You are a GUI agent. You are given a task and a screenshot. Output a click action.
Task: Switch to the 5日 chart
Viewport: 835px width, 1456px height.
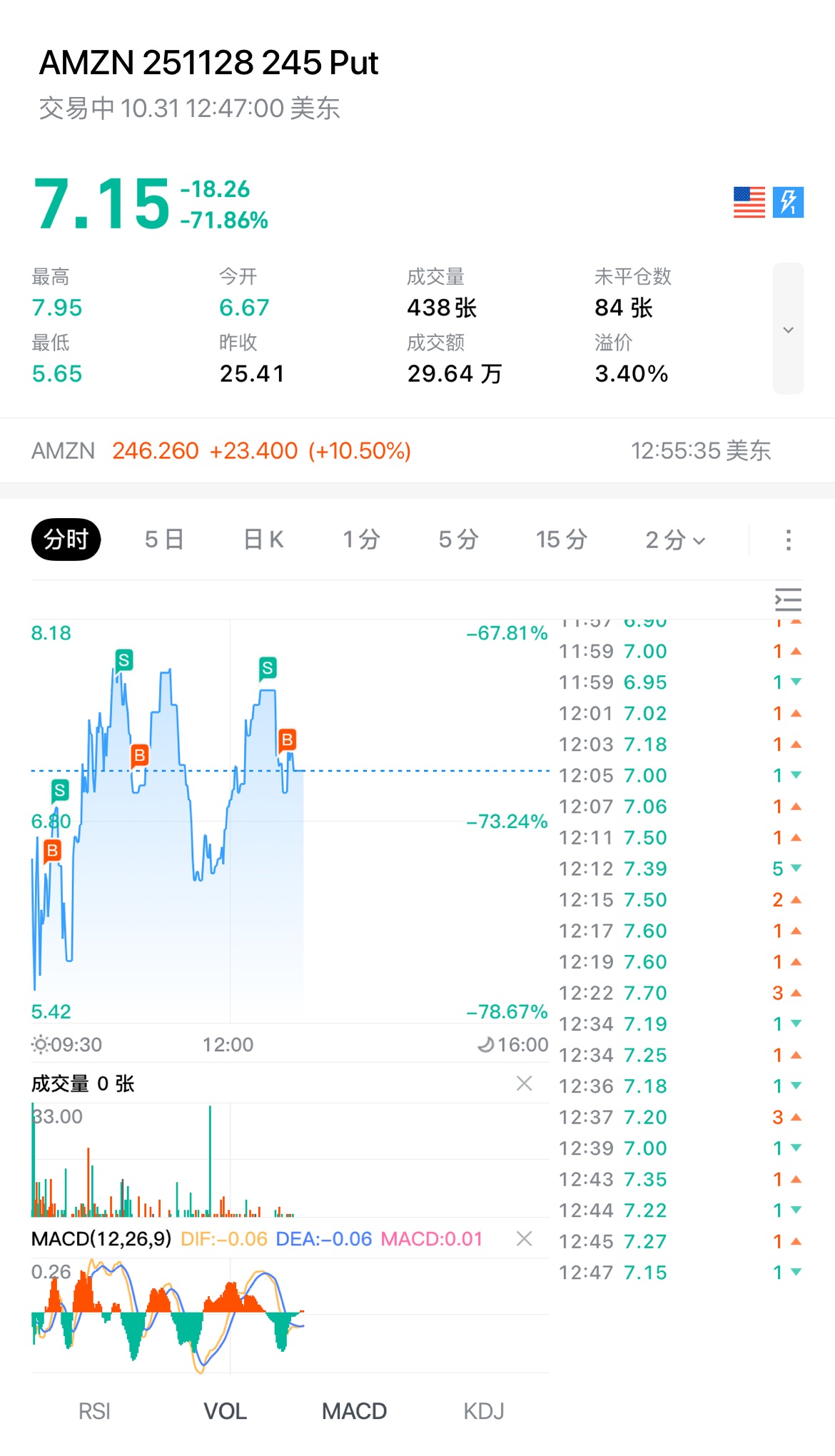pos(164,540)
